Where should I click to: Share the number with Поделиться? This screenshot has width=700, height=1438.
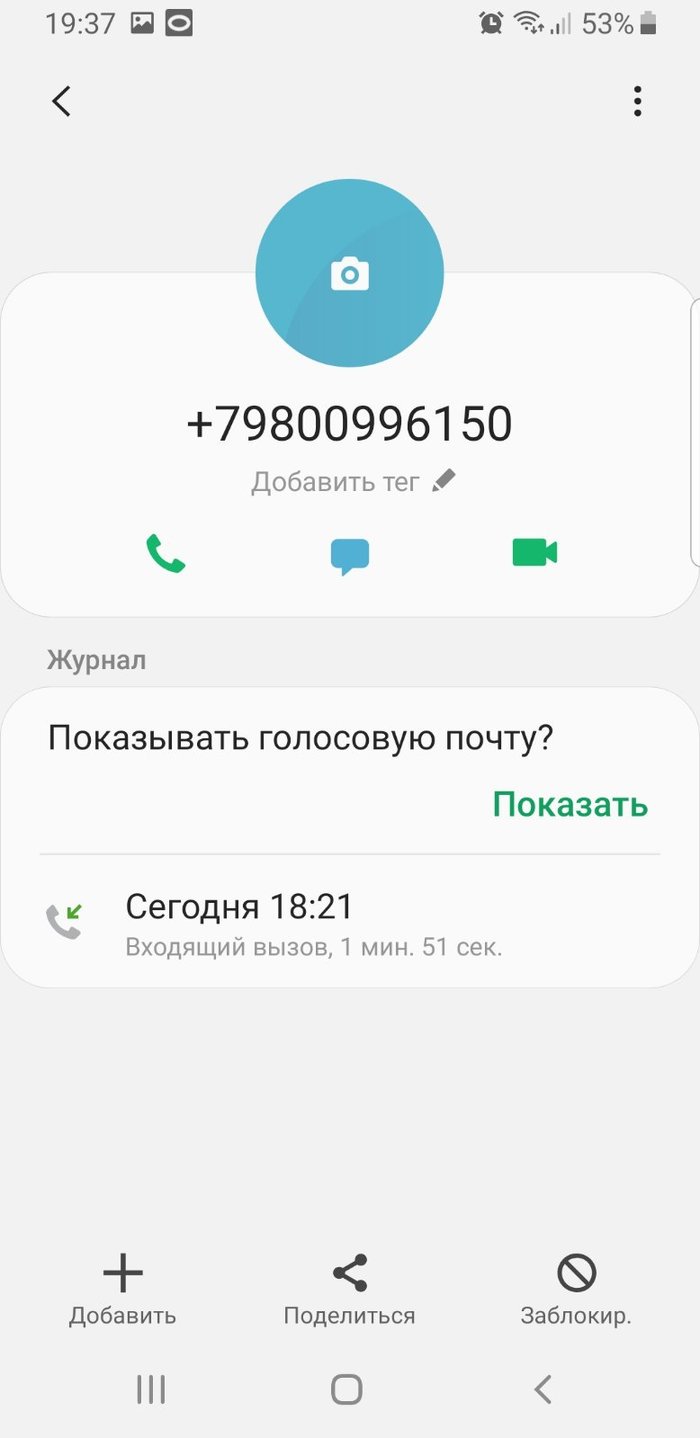pyautogui.click(x=349, y=1290)
